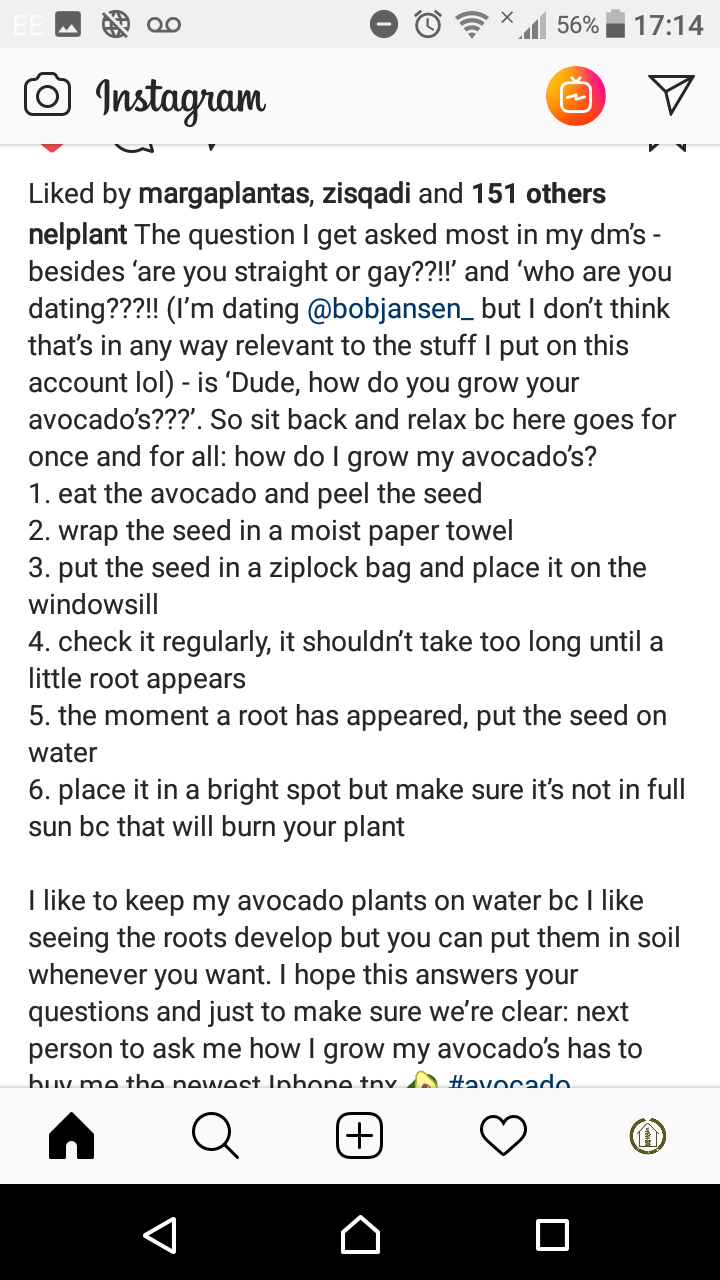Return to the phone home screen
Screen dimensions: 720x1280
(x=360, y=1234)
